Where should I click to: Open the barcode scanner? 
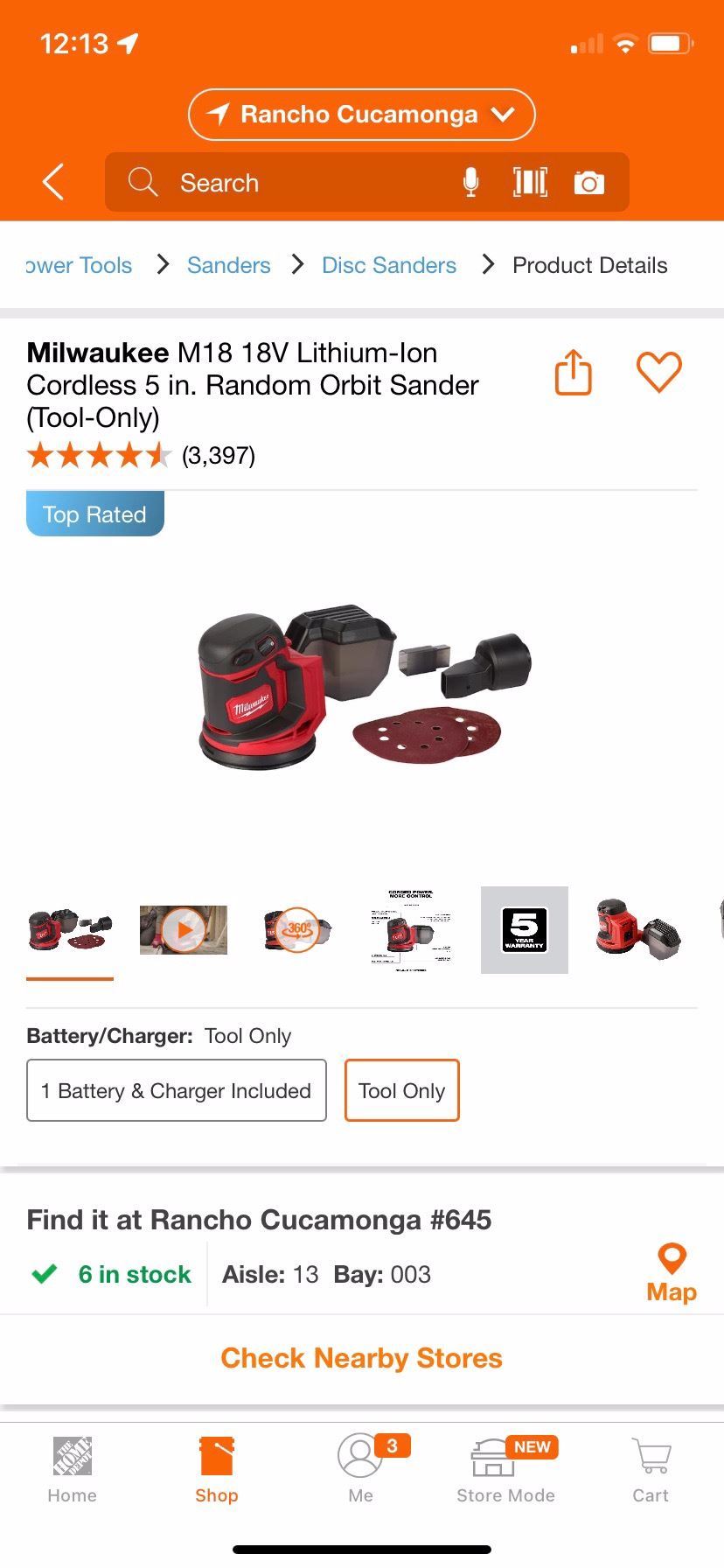pyautogui.click(x=530, y=182)
